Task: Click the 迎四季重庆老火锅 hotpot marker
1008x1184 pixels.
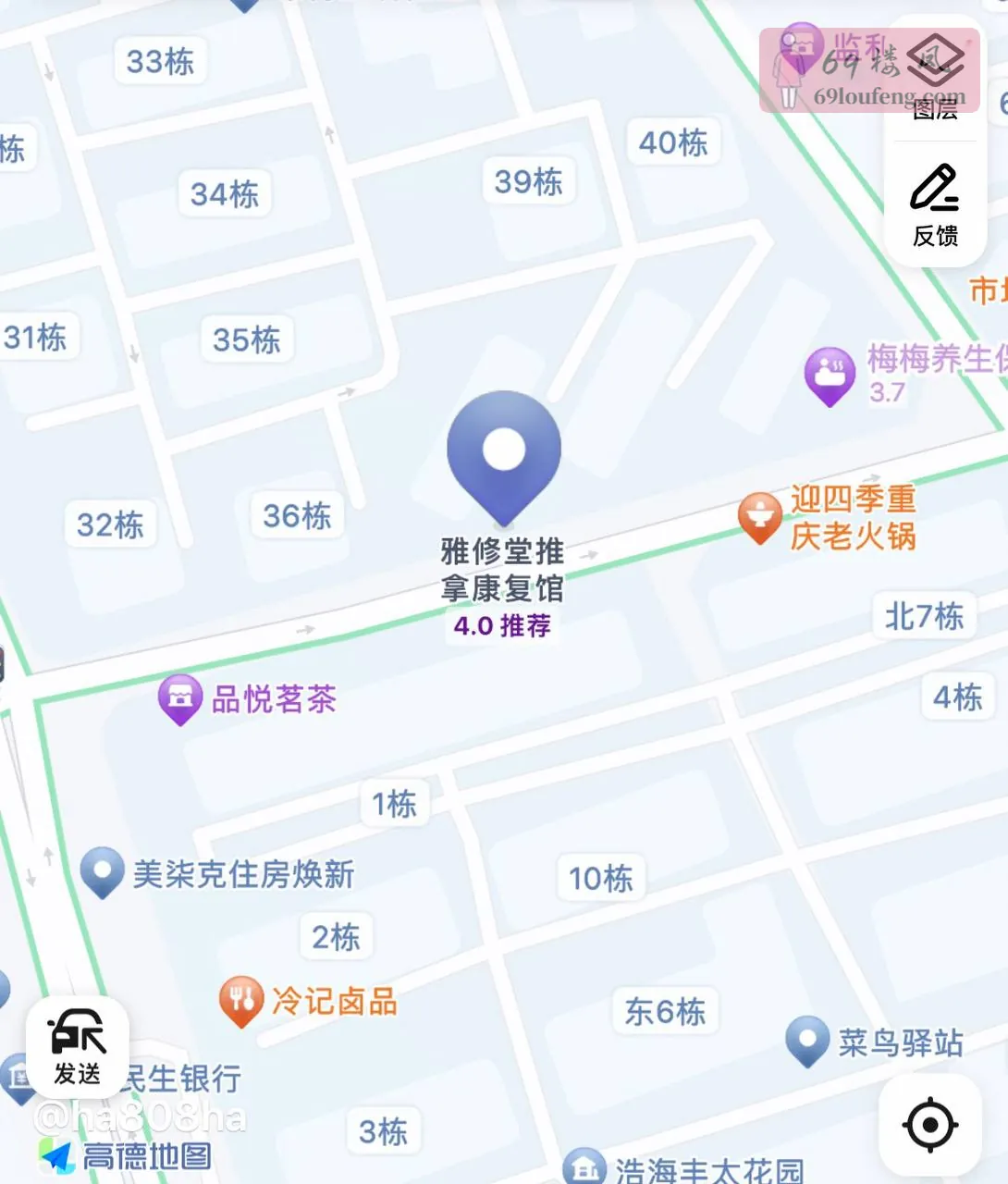Action: click(760, 515)
